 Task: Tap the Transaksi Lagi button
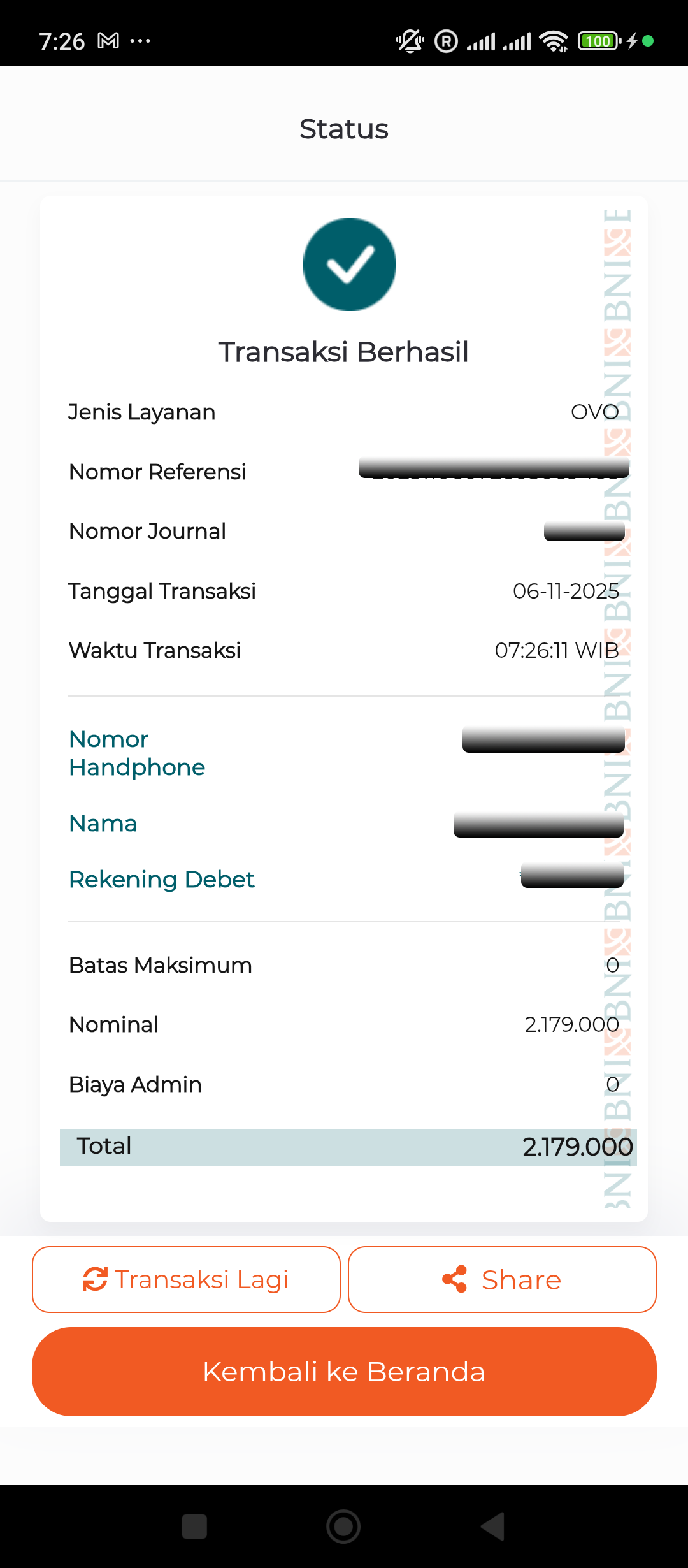[x=186, y=1279]
